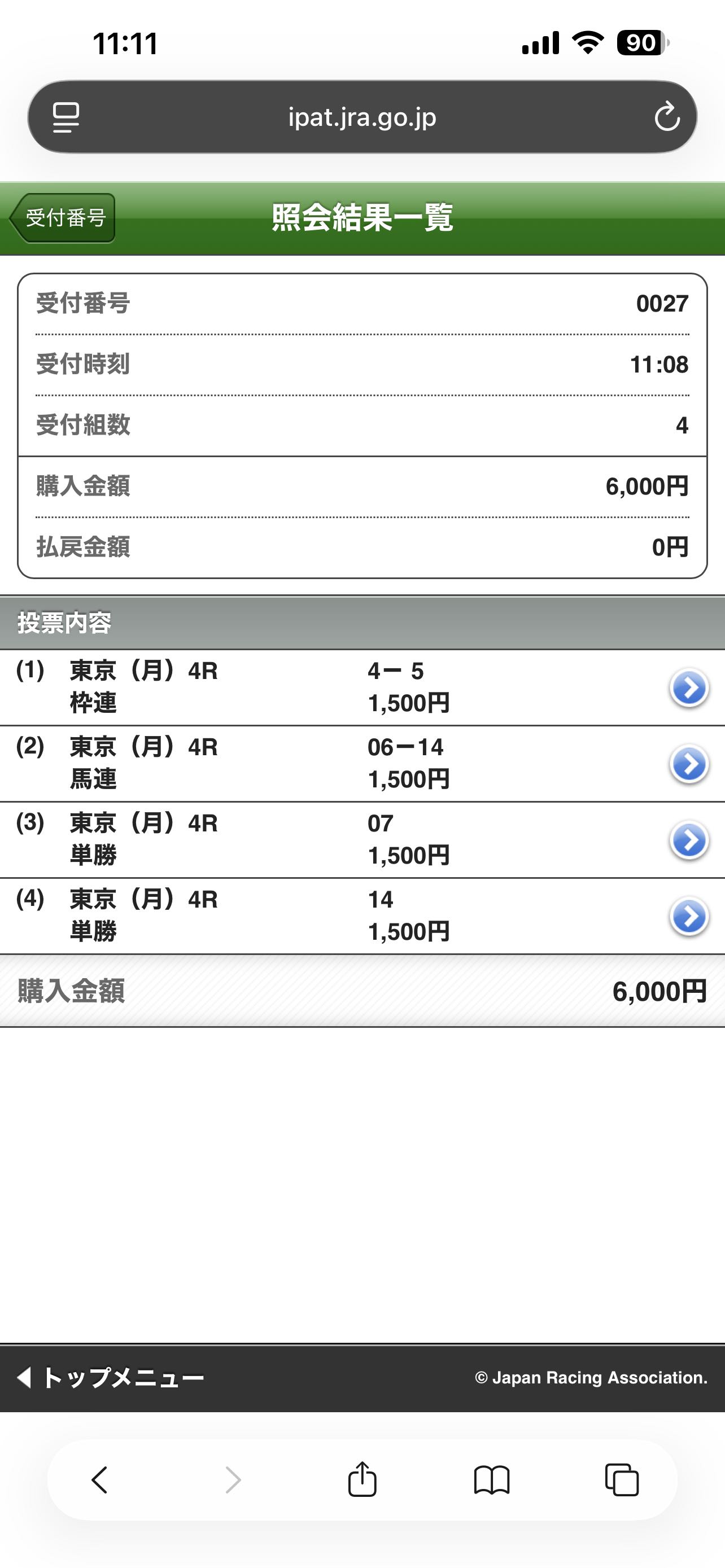
Task: Share this page from the browser toolbar
Action: [x=362, y=1480]
